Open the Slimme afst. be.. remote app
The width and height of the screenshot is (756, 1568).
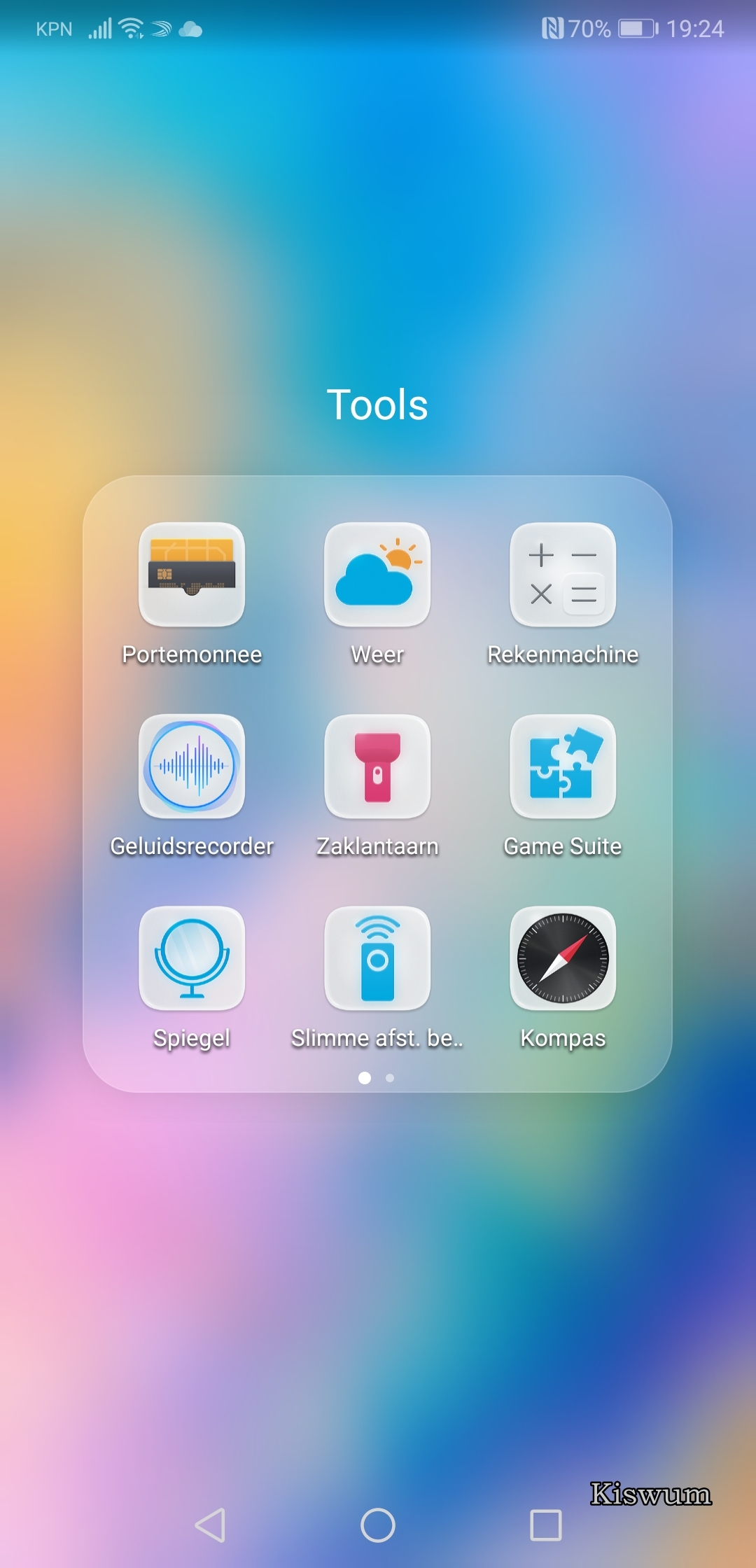(377, 958)
